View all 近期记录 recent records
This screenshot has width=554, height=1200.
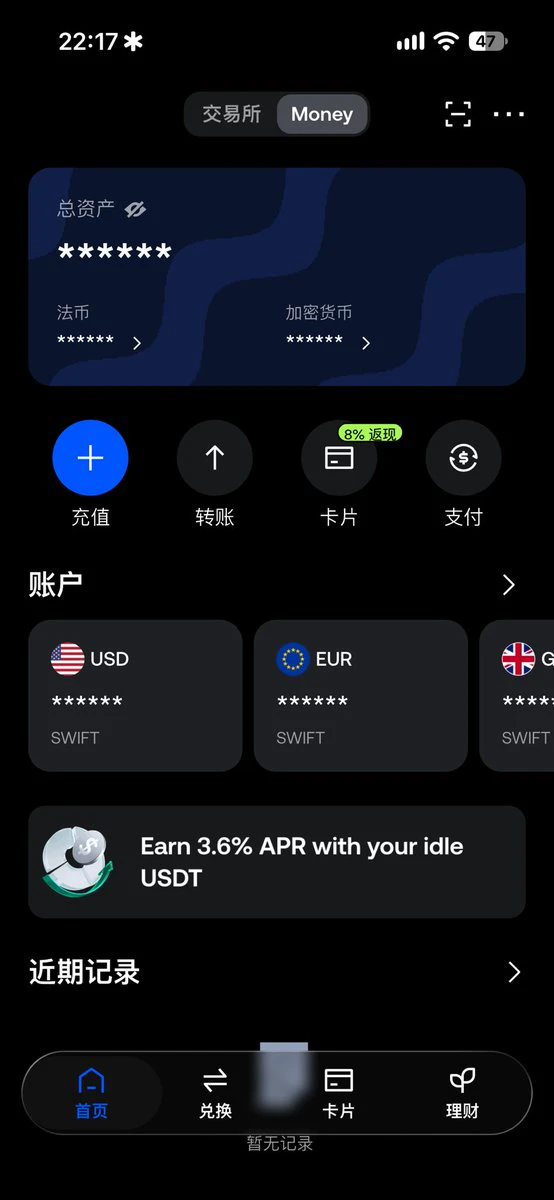click(514, 972)
